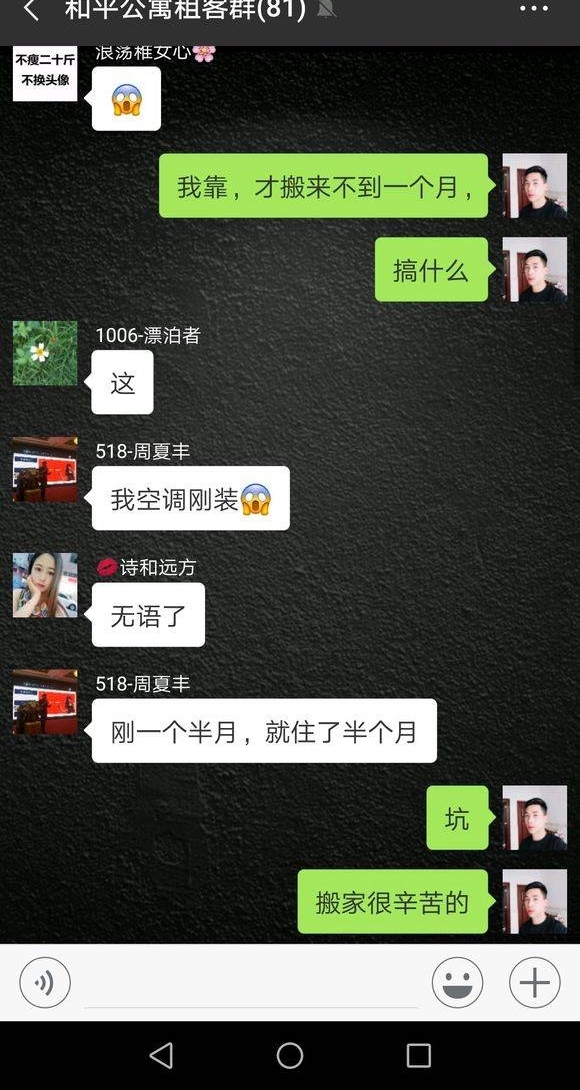Open recent apps square button
Screen dimensions: 580x1090
coord(419,1055)
